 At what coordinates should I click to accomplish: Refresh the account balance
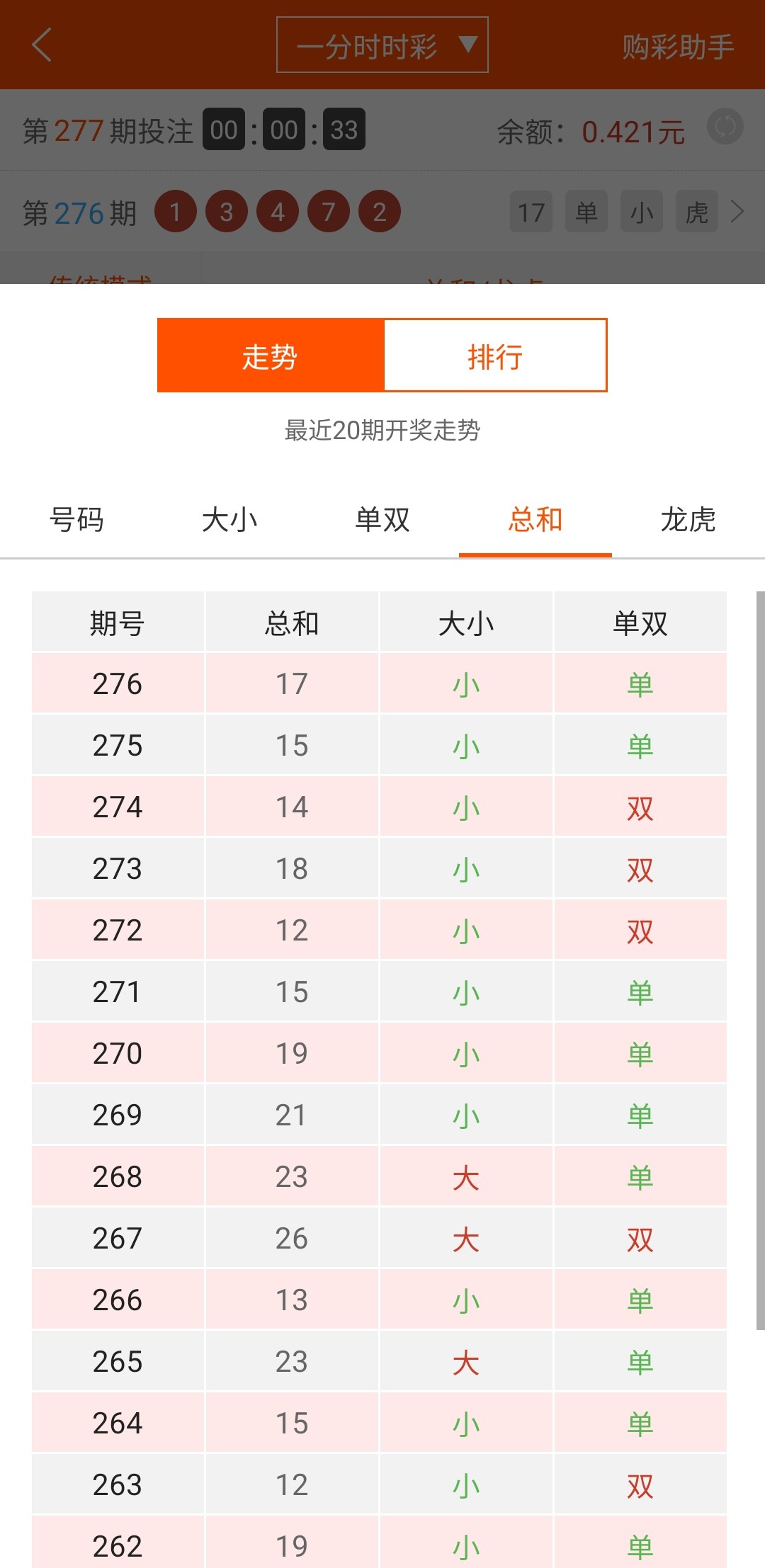point(725,127)
